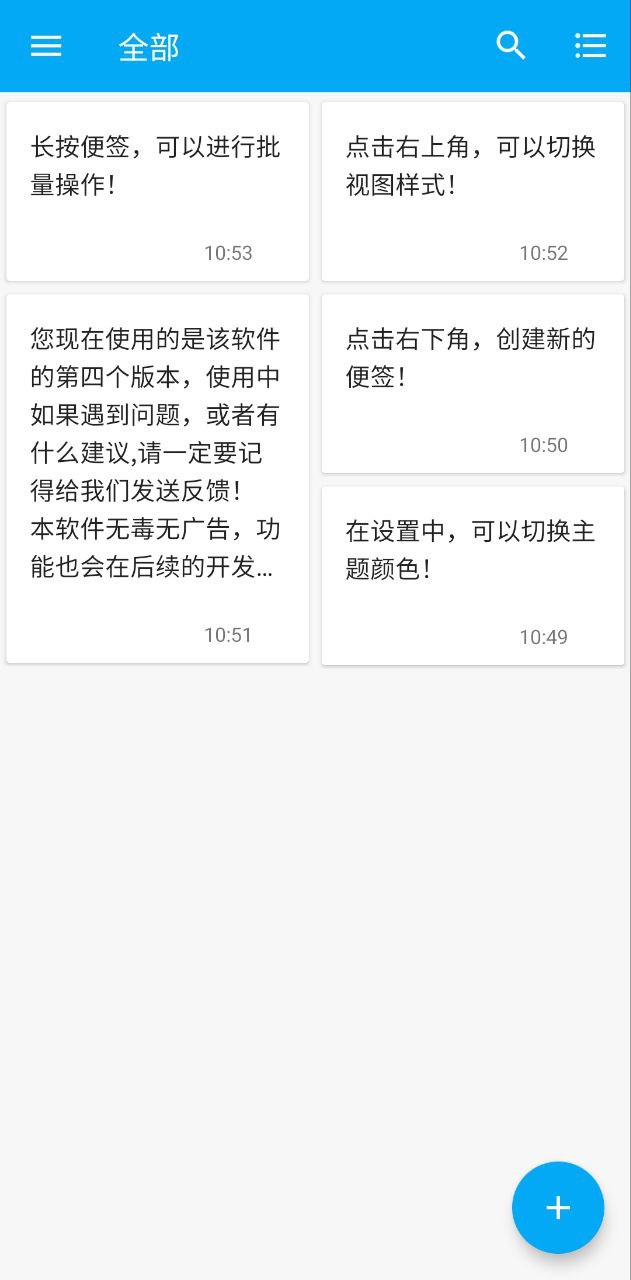Image resolution: width=631 pixels, height=1280 pixels.
Task: Open the note about 点击右上角 view style
Action: [x=472, y=190]
